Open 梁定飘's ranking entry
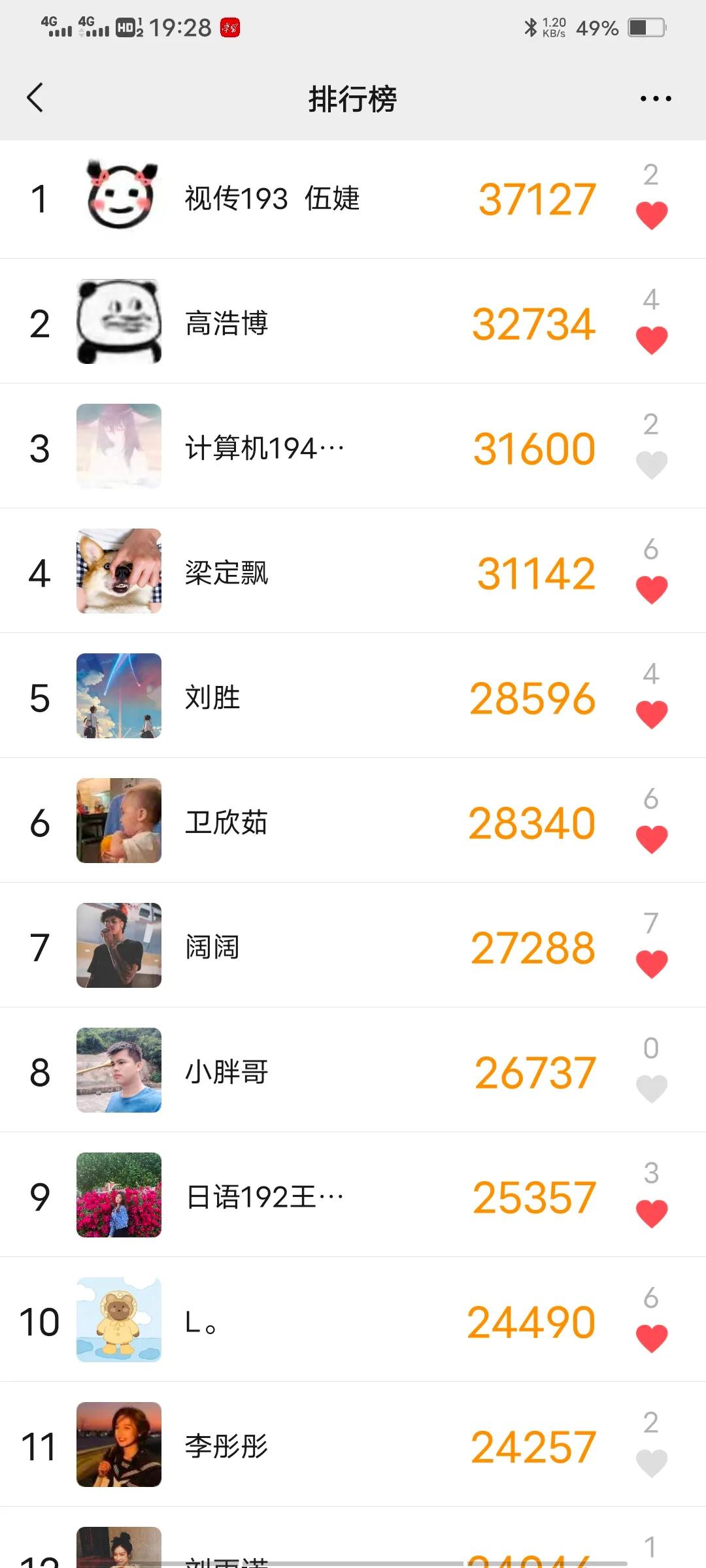706x1568 pixels. (226, 573)
